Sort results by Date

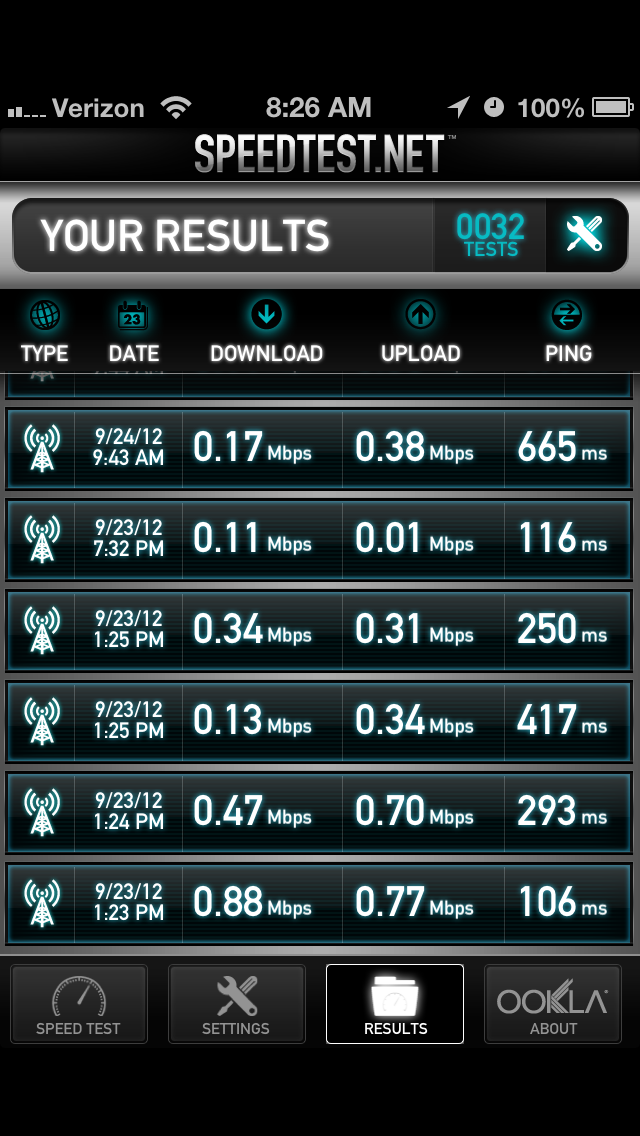[x=133, y=332]
